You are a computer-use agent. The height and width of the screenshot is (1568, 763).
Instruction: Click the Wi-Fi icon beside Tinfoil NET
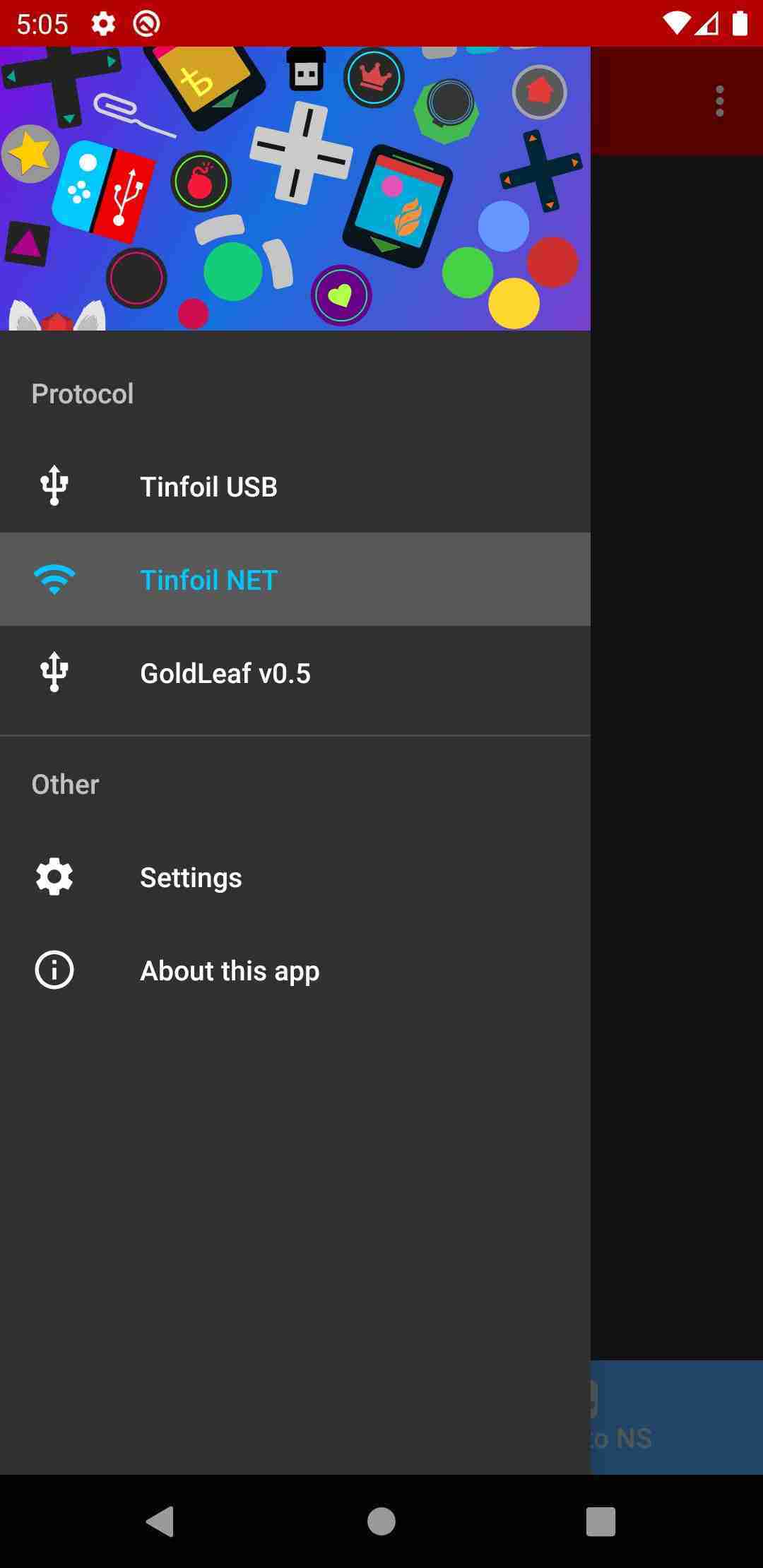(54, 578)
